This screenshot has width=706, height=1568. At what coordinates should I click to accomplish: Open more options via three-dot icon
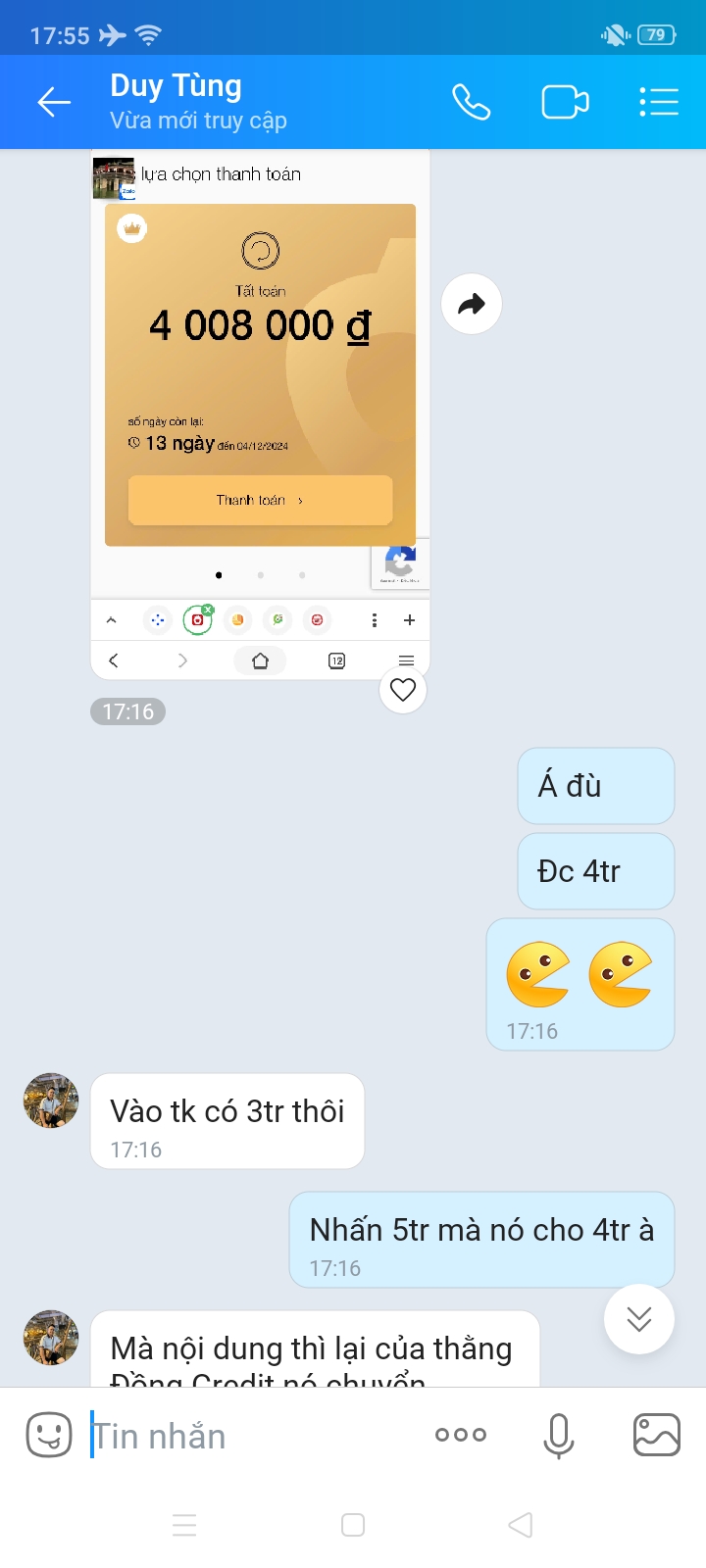[460, 1434]
